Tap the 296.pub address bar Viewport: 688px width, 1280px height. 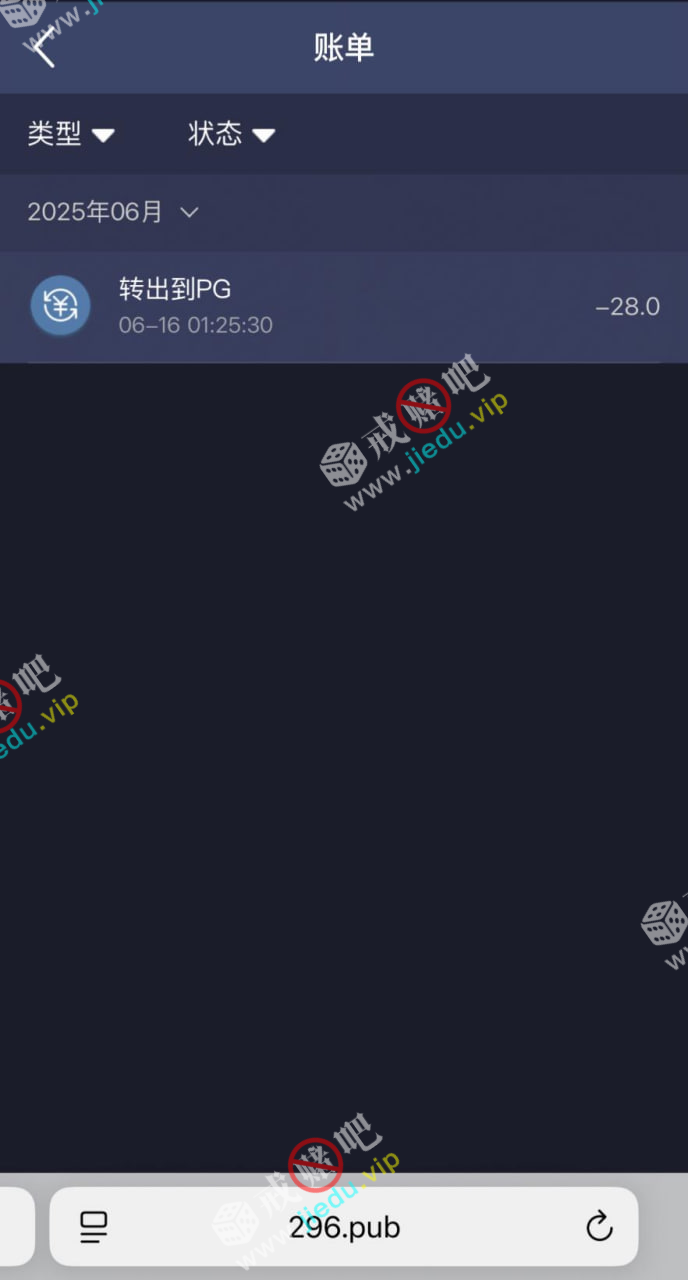click(x=344, y=1228)
